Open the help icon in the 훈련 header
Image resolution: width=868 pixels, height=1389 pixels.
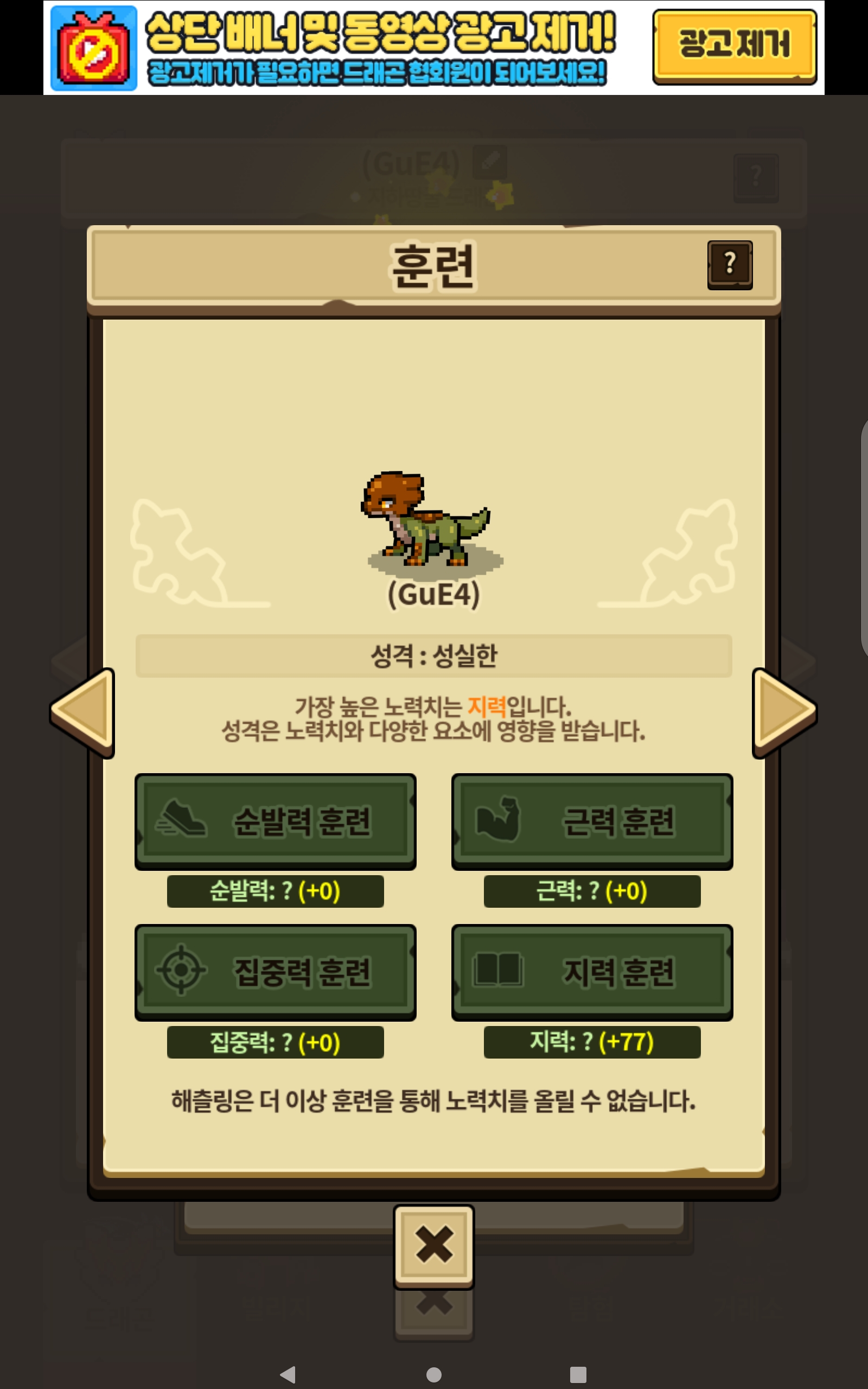click(729, 265)
